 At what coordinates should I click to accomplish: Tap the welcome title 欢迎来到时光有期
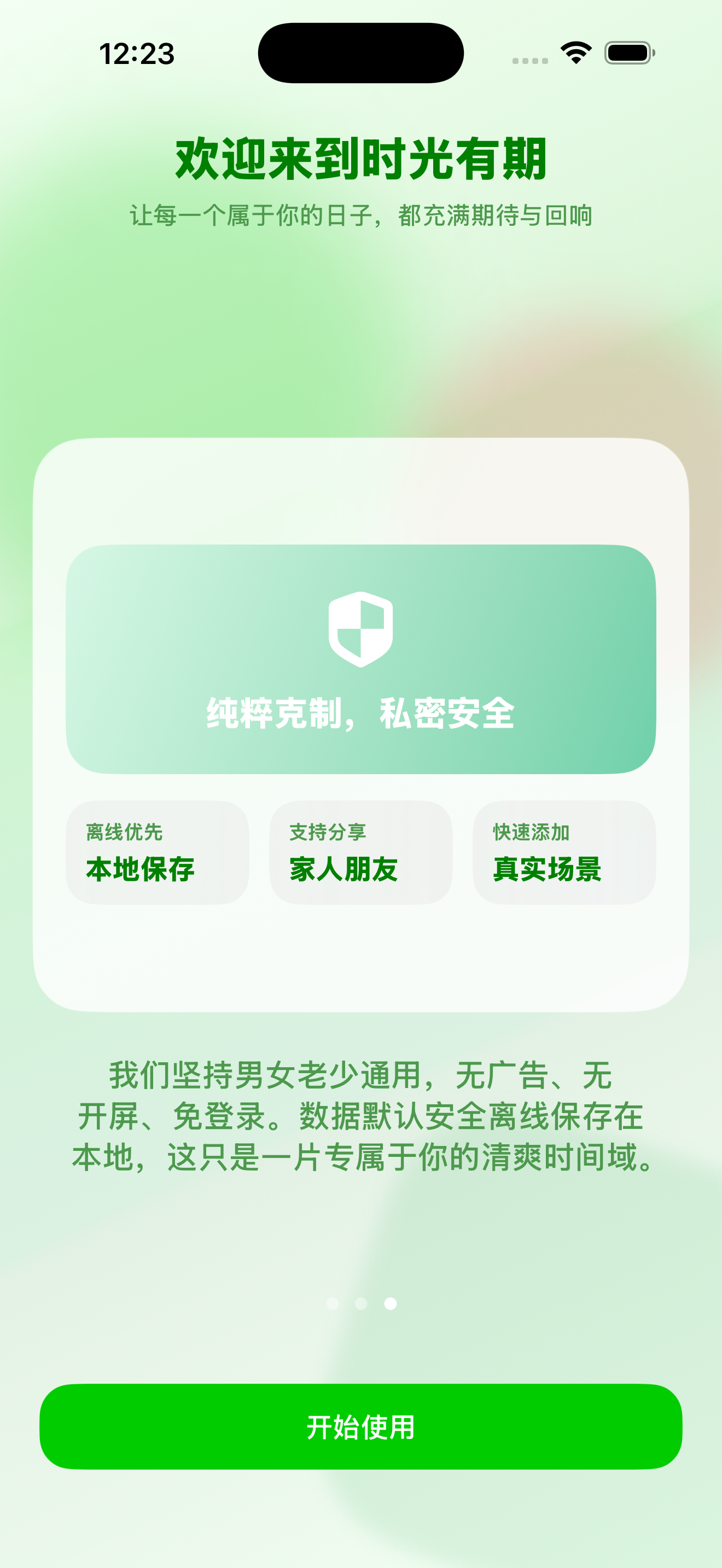pos(361,158)
